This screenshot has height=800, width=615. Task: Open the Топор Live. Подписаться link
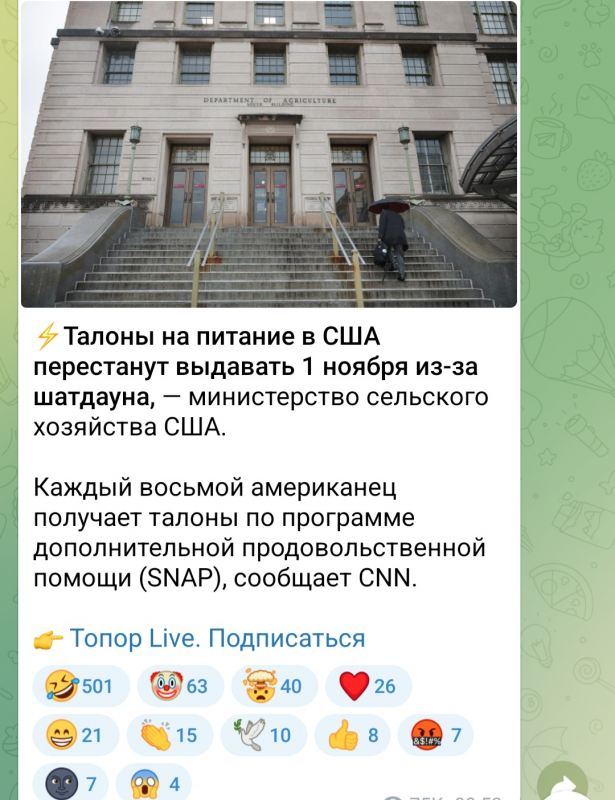tap(216, 638)
